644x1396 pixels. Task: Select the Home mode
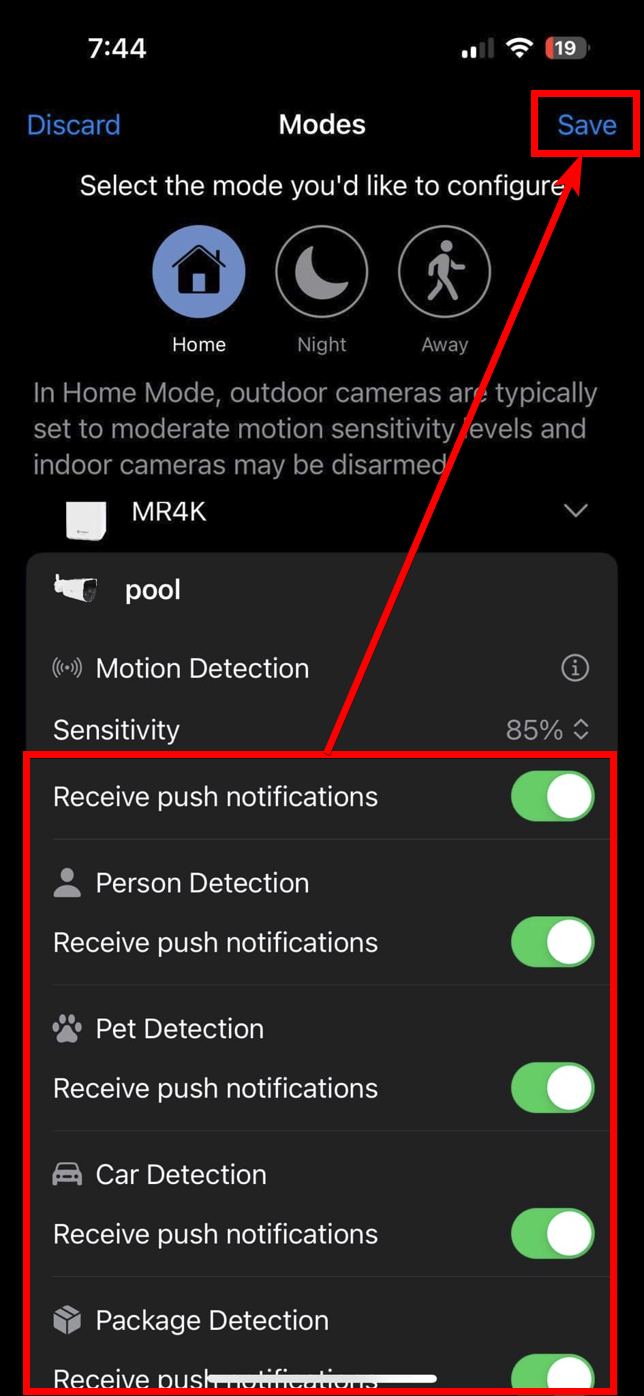point(199,272)
